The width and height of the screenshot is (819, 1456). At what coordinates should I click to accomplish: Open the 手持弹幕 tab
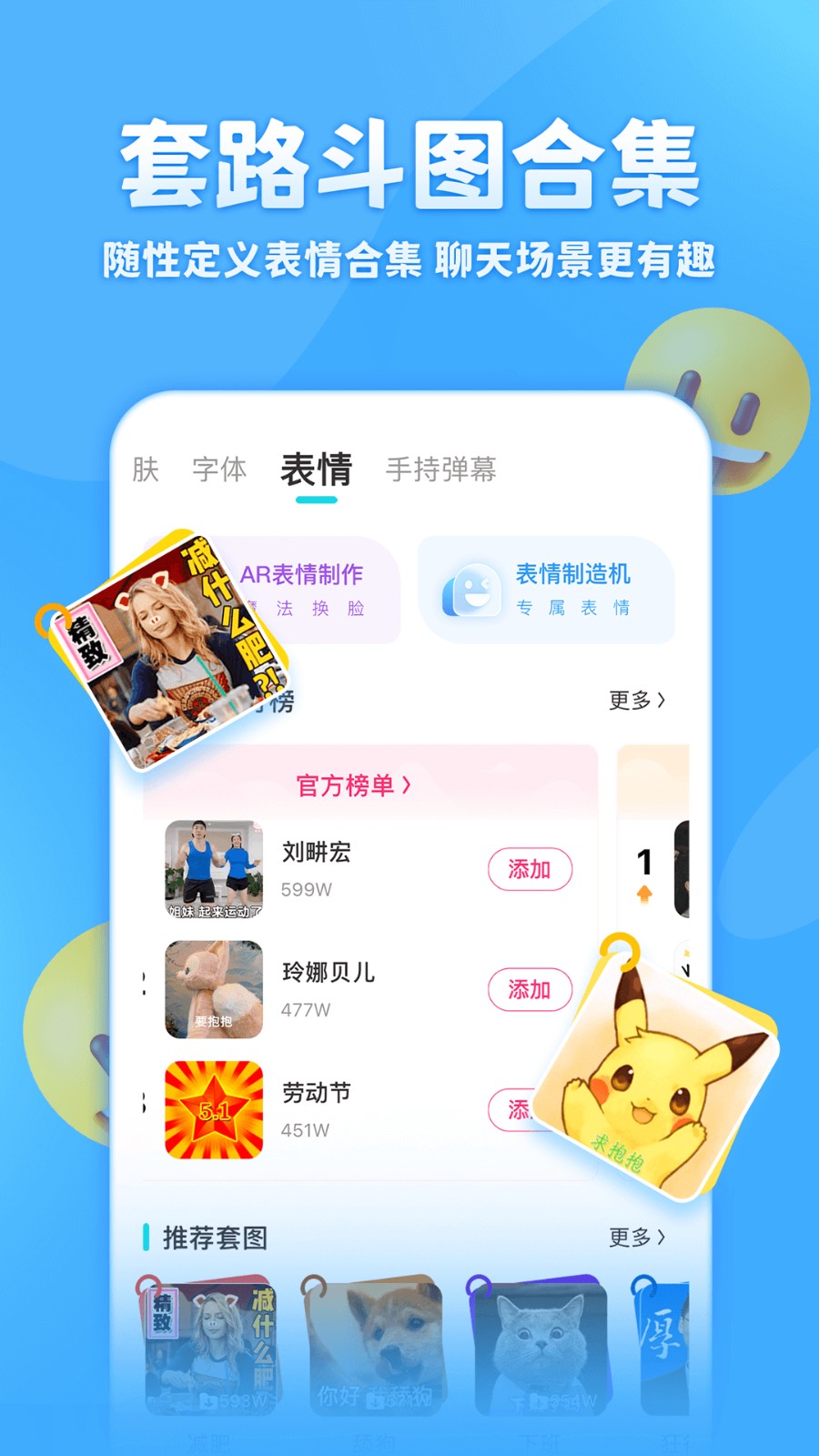coord(440,470)
